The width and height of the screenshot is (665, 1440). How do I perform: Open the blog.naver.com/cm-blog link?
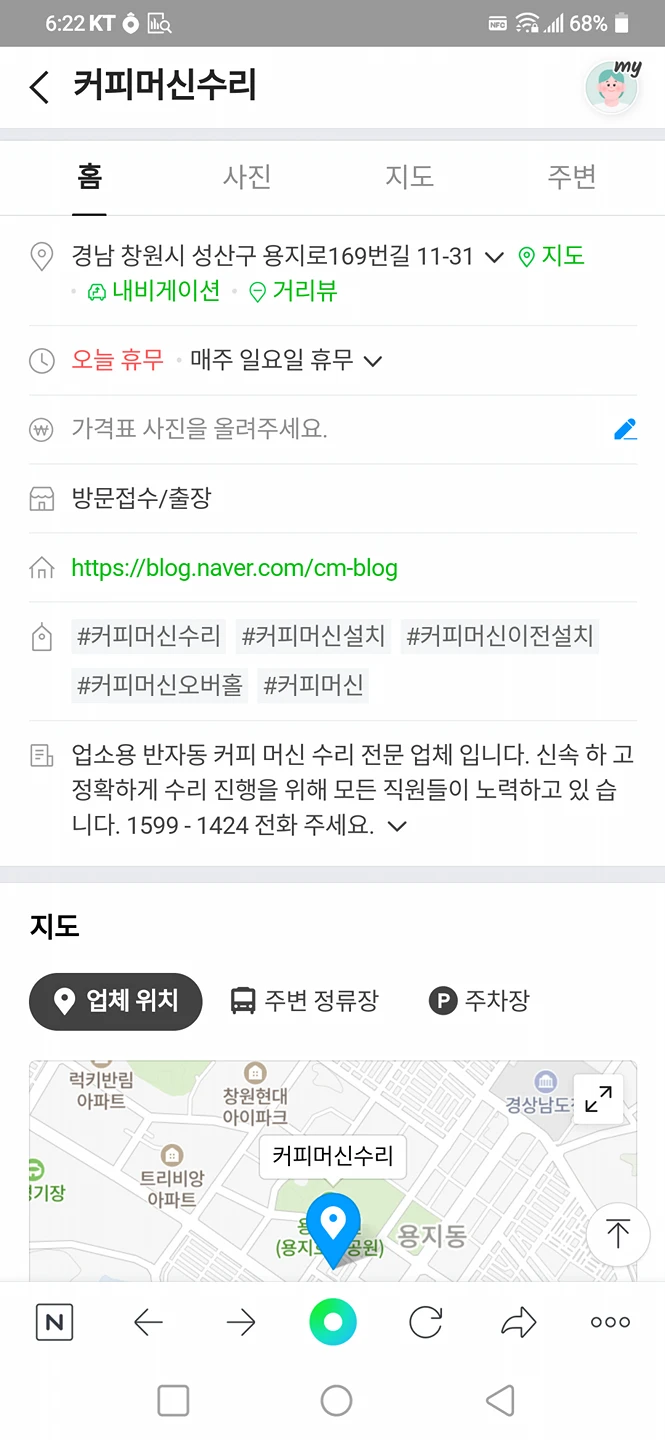[x=234, y=568]
